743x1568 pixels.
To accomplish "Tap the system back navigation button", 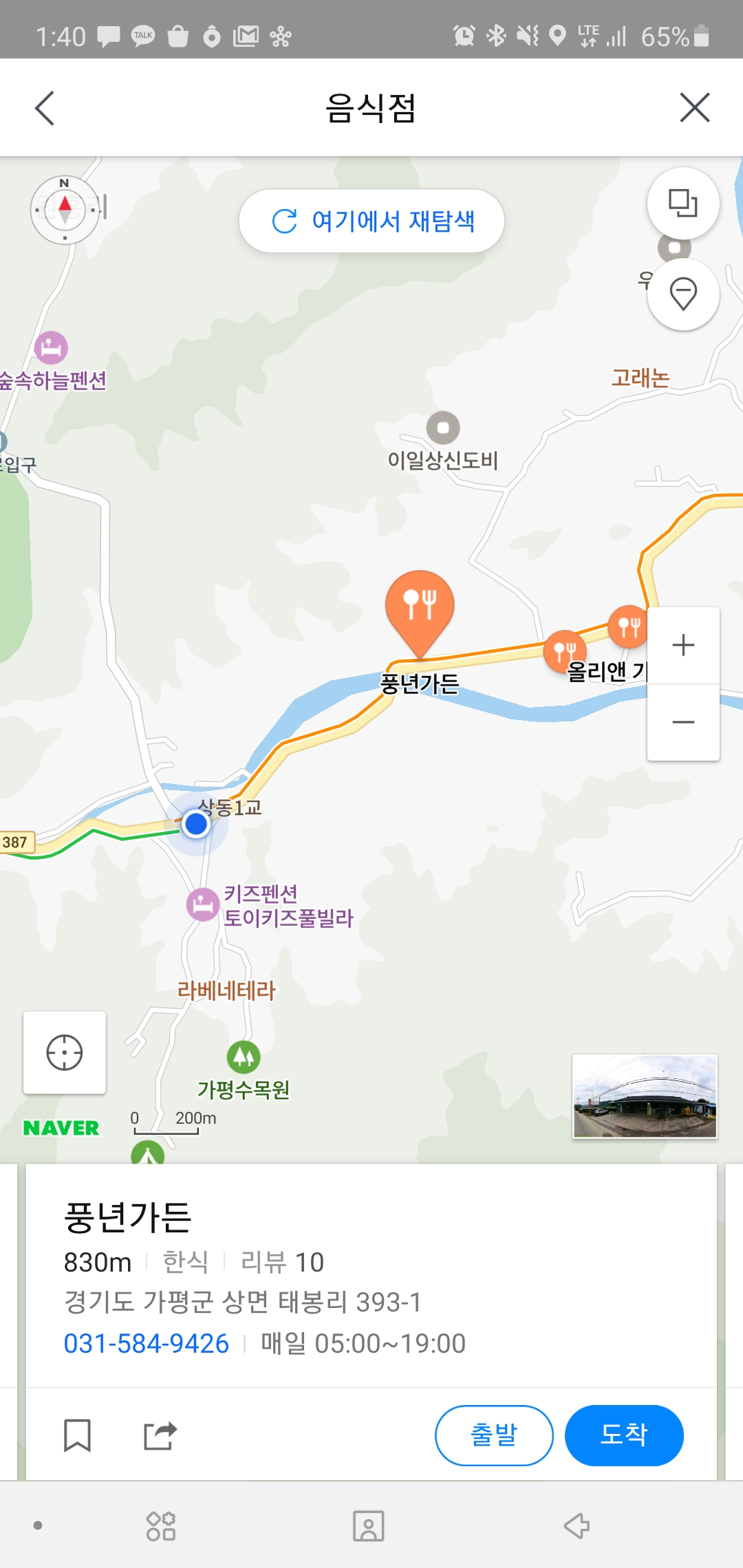I will pyautogui.click(x=577, y=1525).
